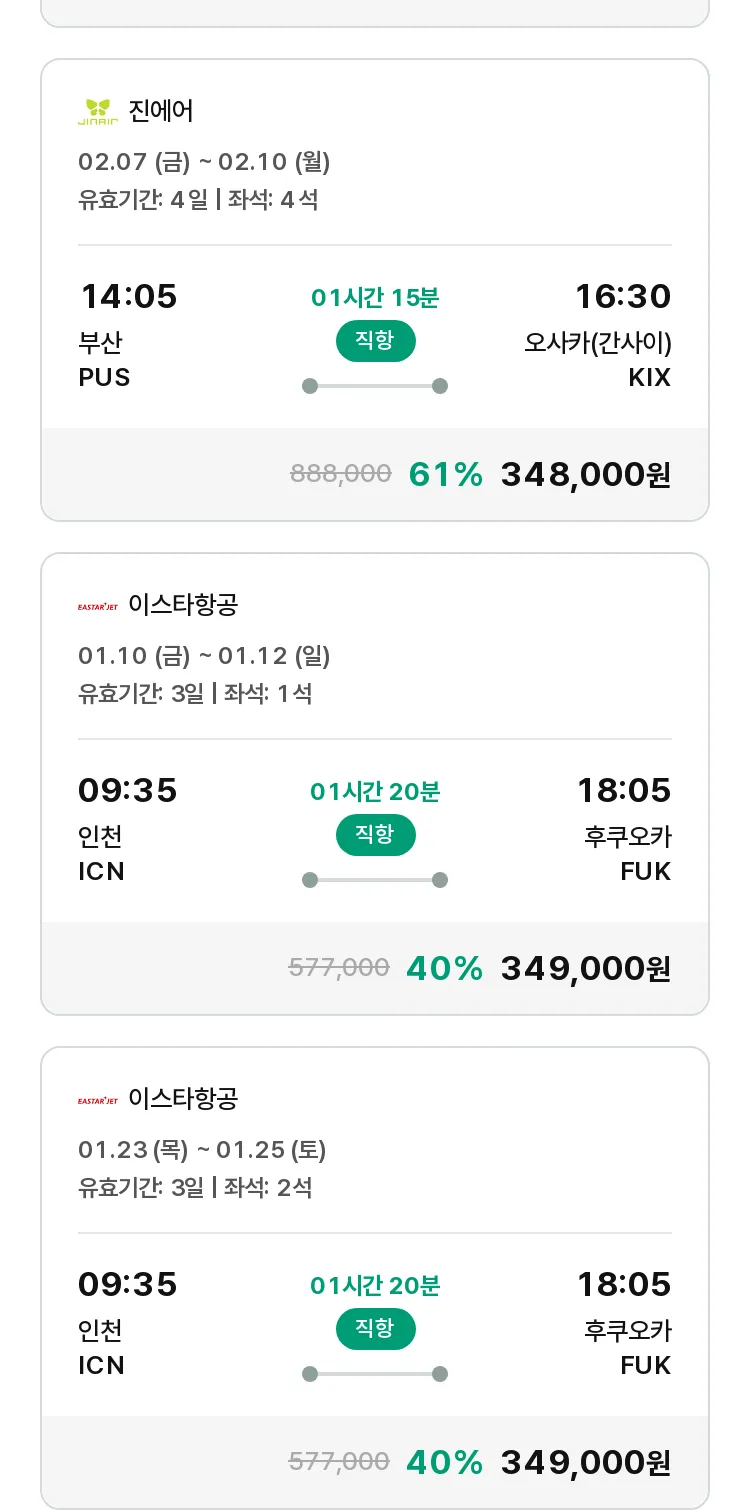750x1510 pixels.
Task: Open the Jin Air Busan to Osaka flight card
Action: pos(375,290)
